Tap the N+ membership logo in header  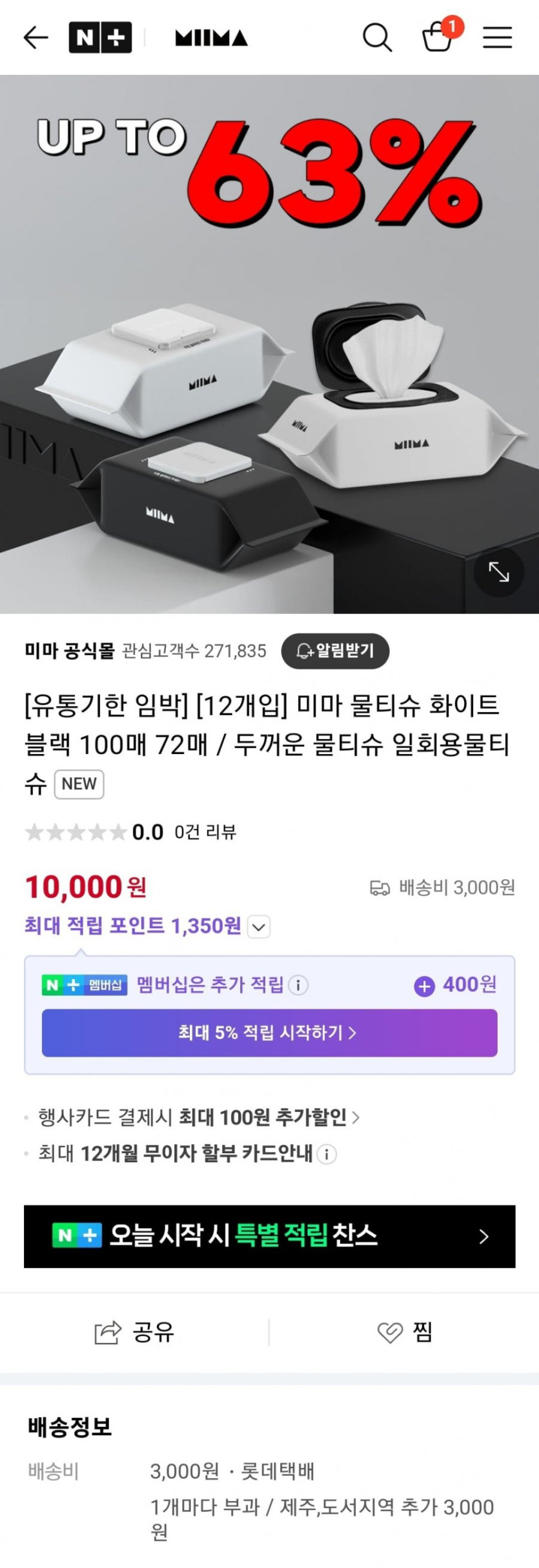coord(101,37)
